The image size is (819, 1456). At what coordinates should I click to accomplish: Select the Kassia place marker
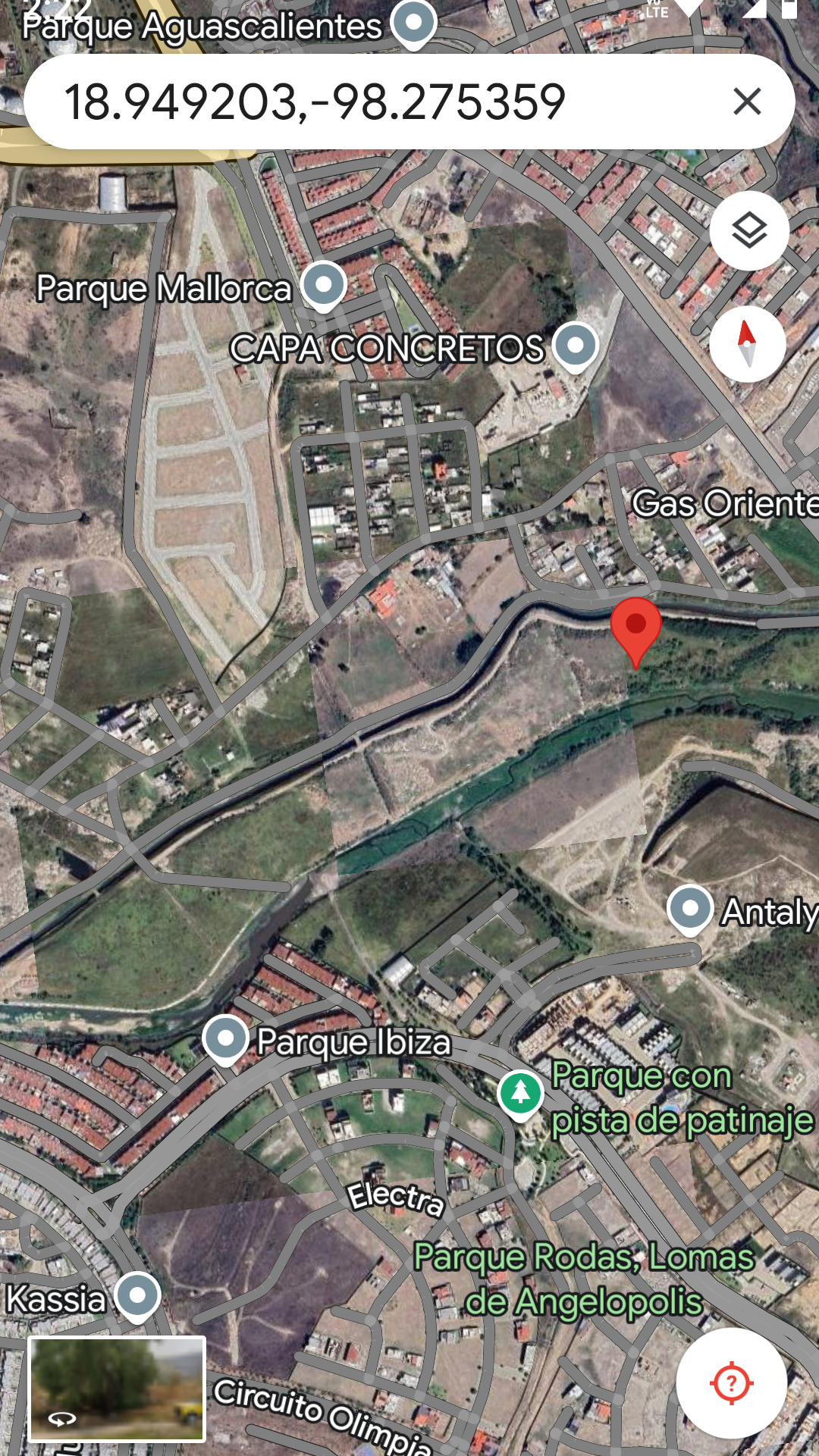[x=137, y=1297]
